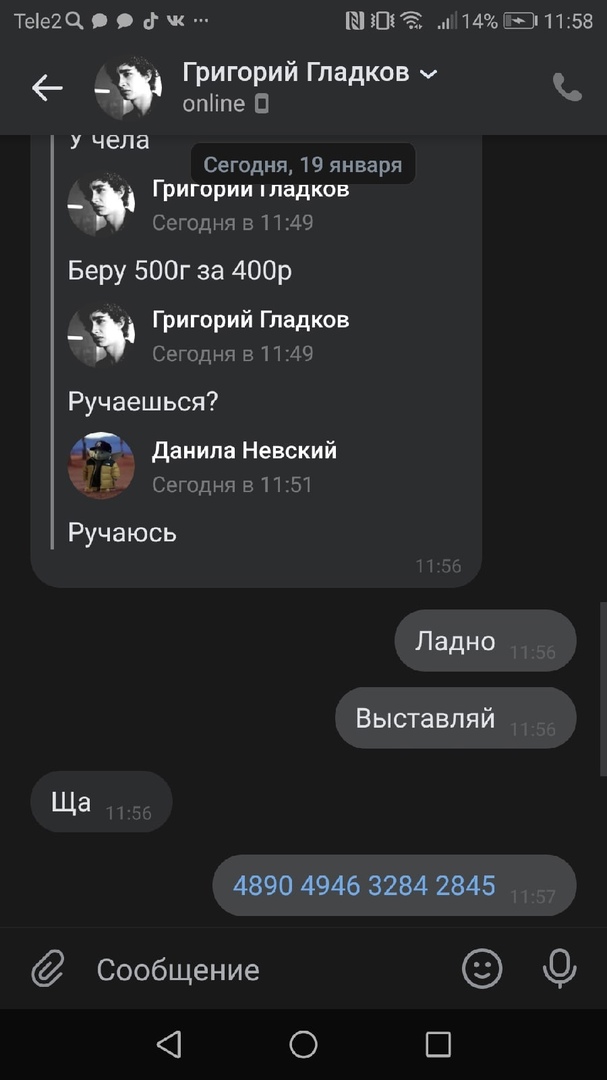Open the emoji and sticker picker
Screen dimensions: 607x1080
[x=482, y=968]
